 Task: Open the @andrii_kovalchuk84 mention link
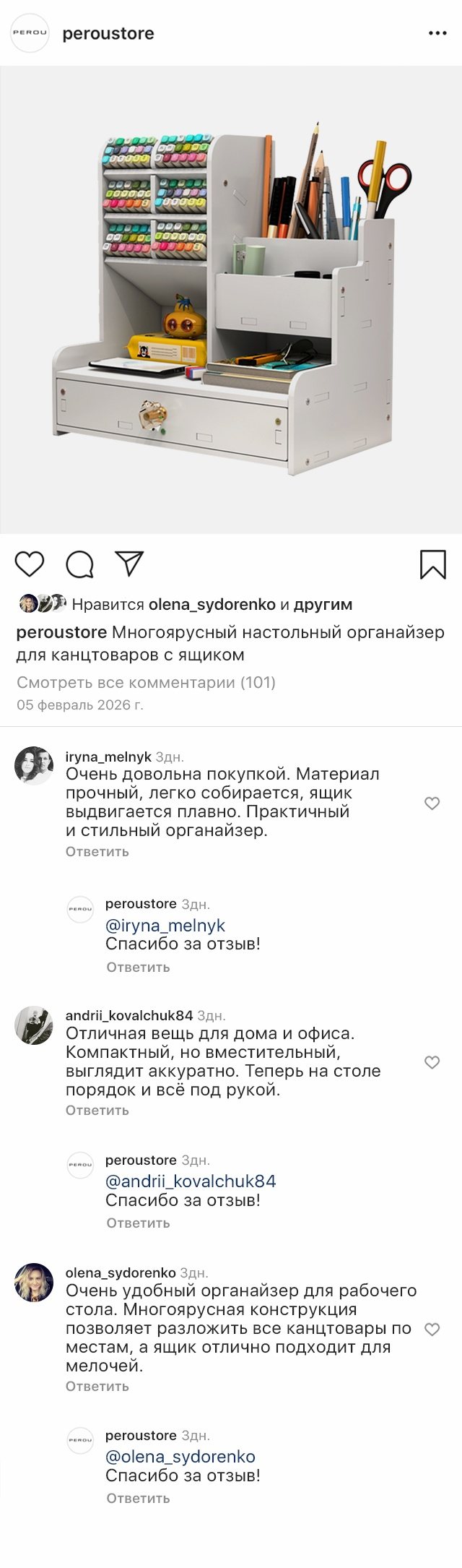coord(191,1181)
